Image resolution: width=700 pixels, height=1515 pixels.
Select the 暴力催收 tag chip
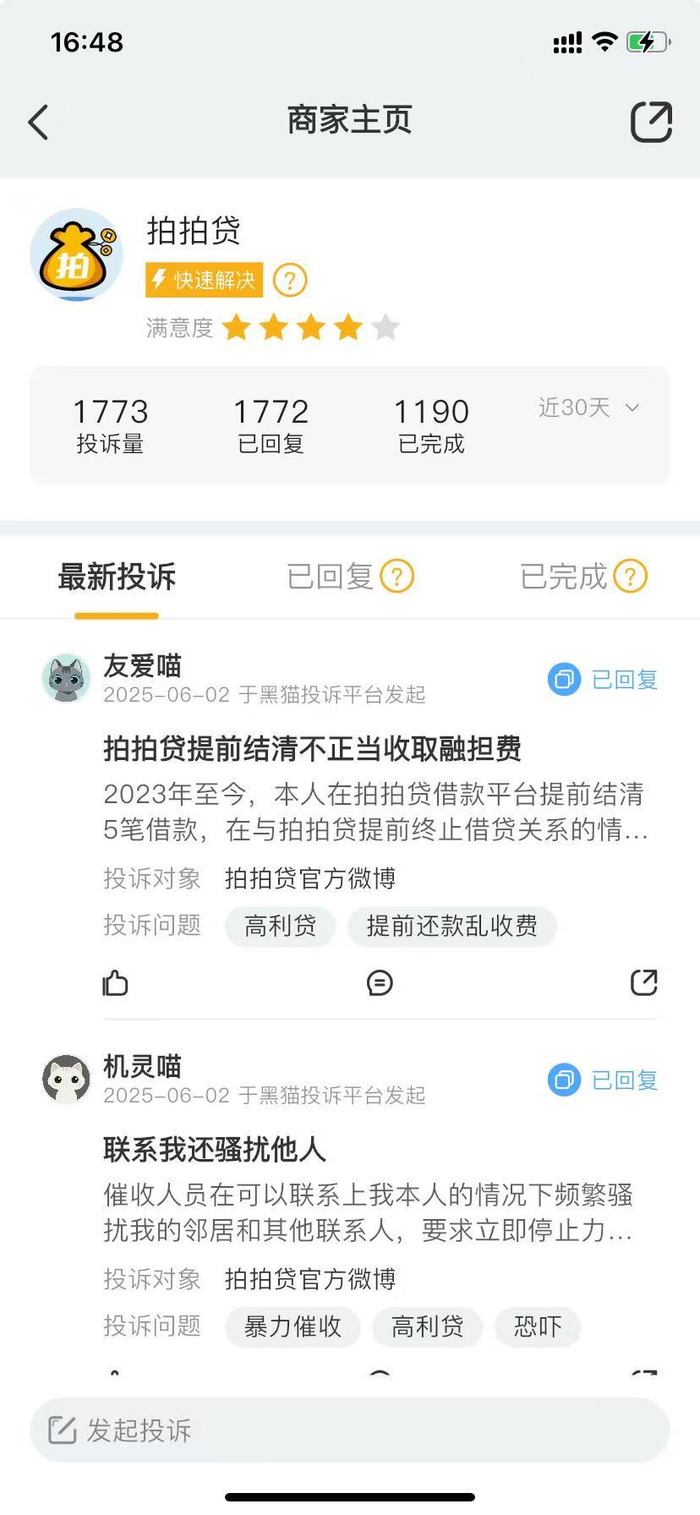click(x=292, y=1327)
